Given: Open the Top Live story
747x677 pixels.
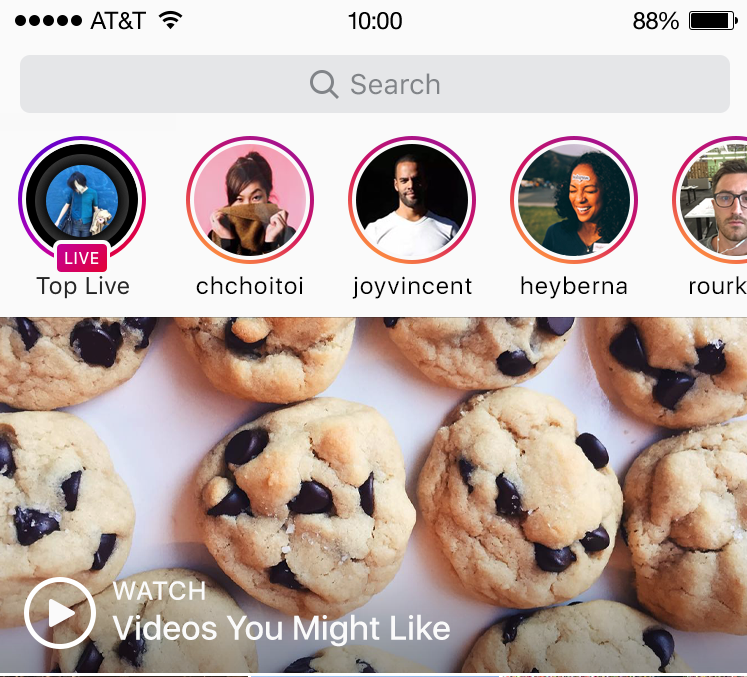Looking at the screenshot, I should (82, 199).
